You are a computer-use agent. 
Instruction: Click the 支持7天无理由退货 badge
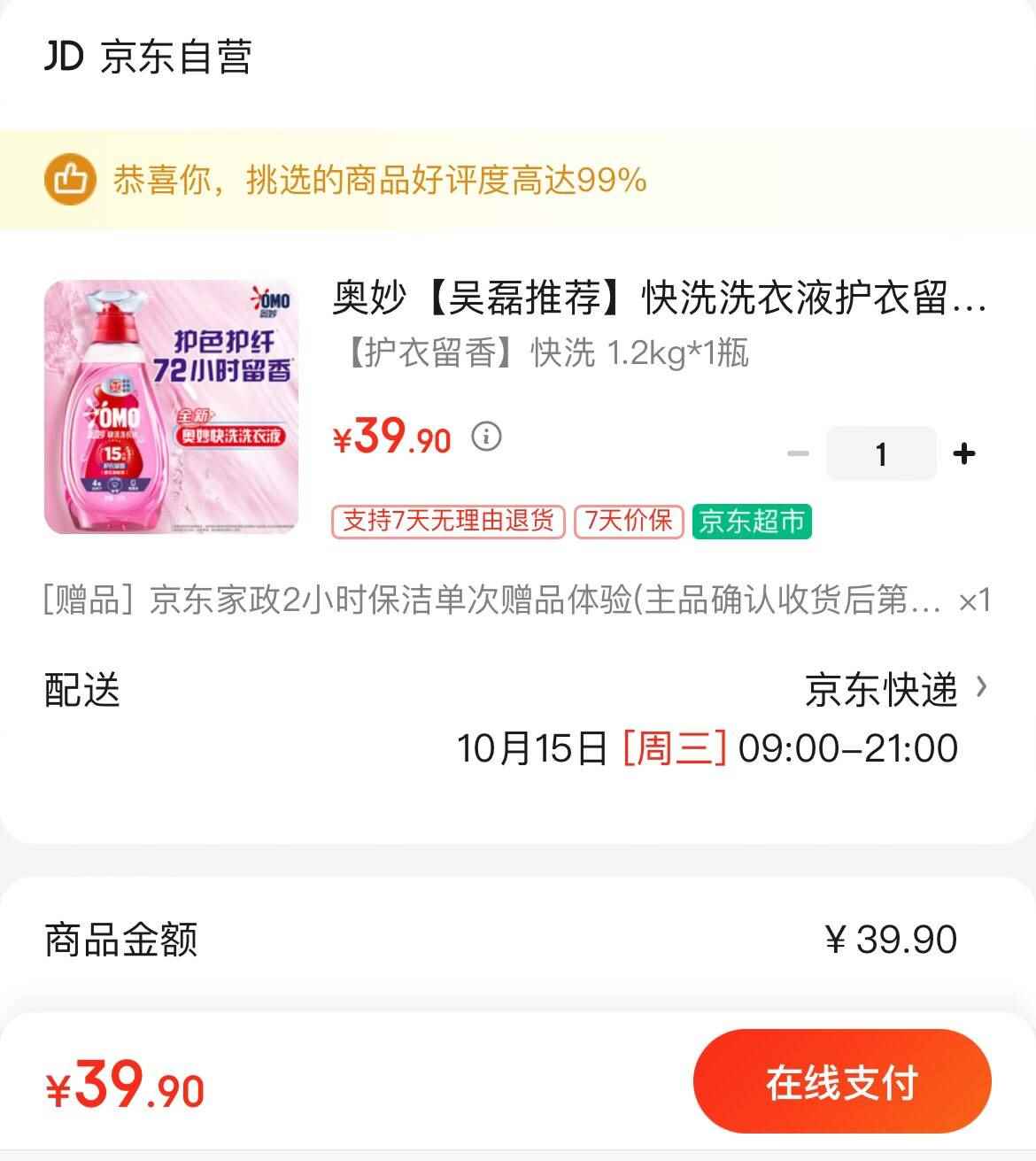(x=445, y=523)
